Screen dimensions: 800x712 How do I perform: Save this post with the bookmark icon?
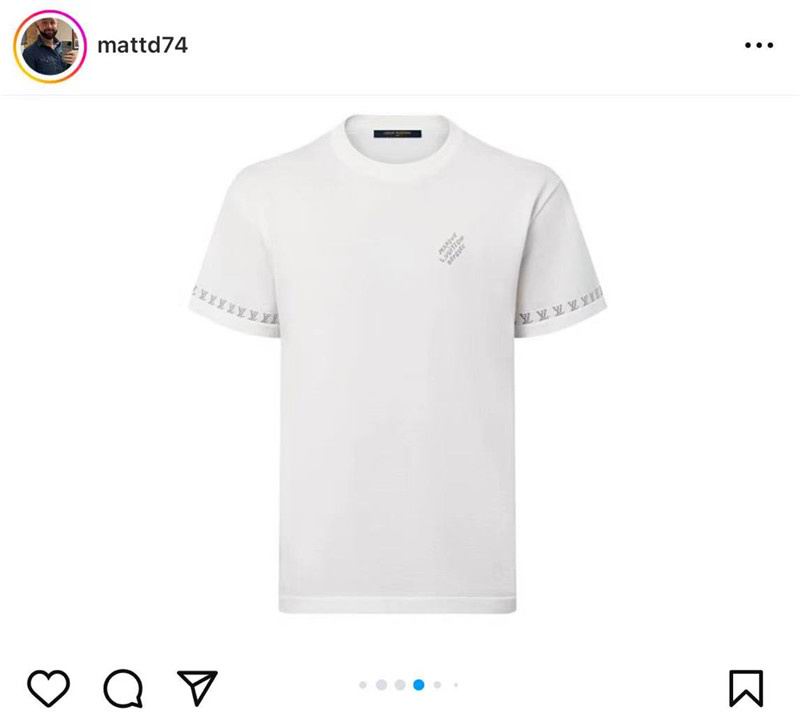click(745, 687)
